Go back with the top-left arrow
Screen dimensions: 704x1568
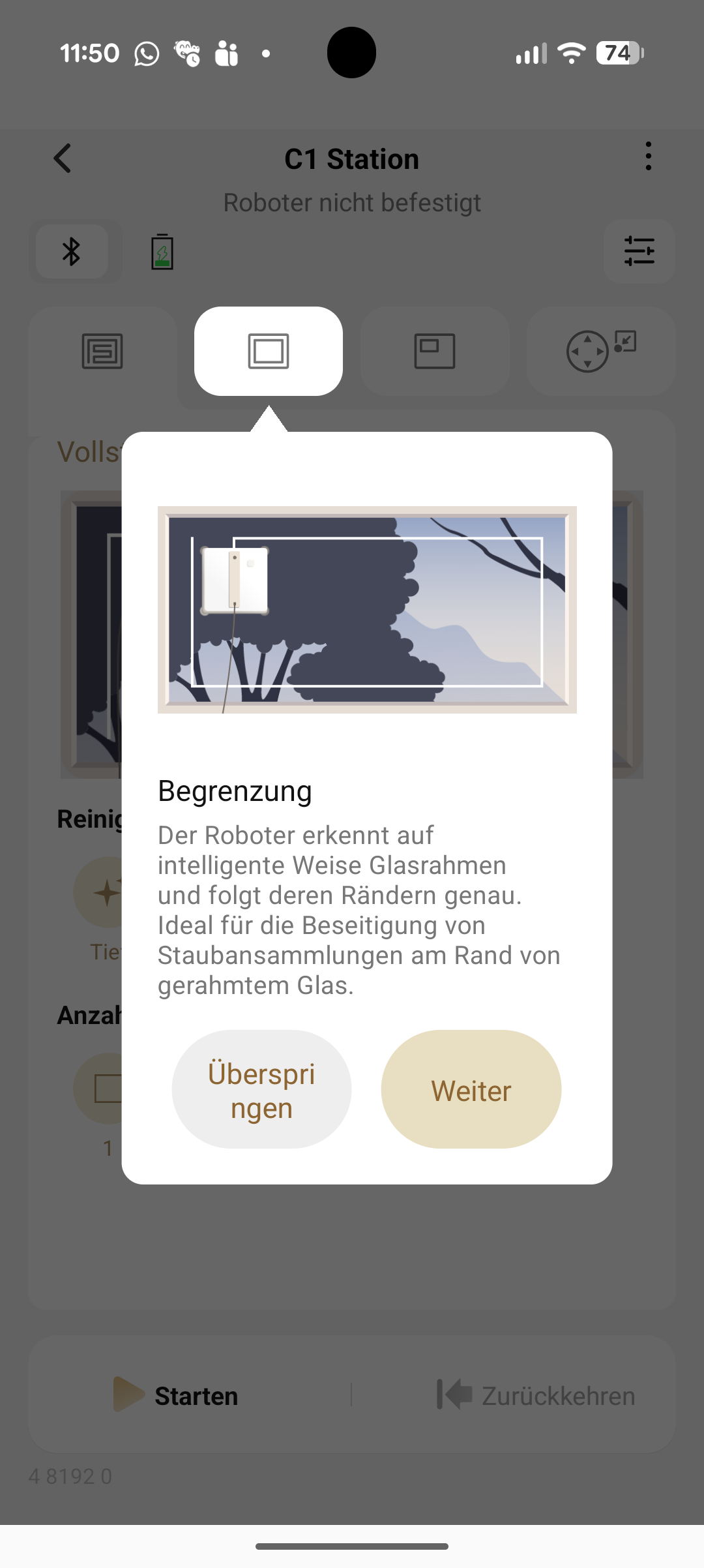pos(63,158)
